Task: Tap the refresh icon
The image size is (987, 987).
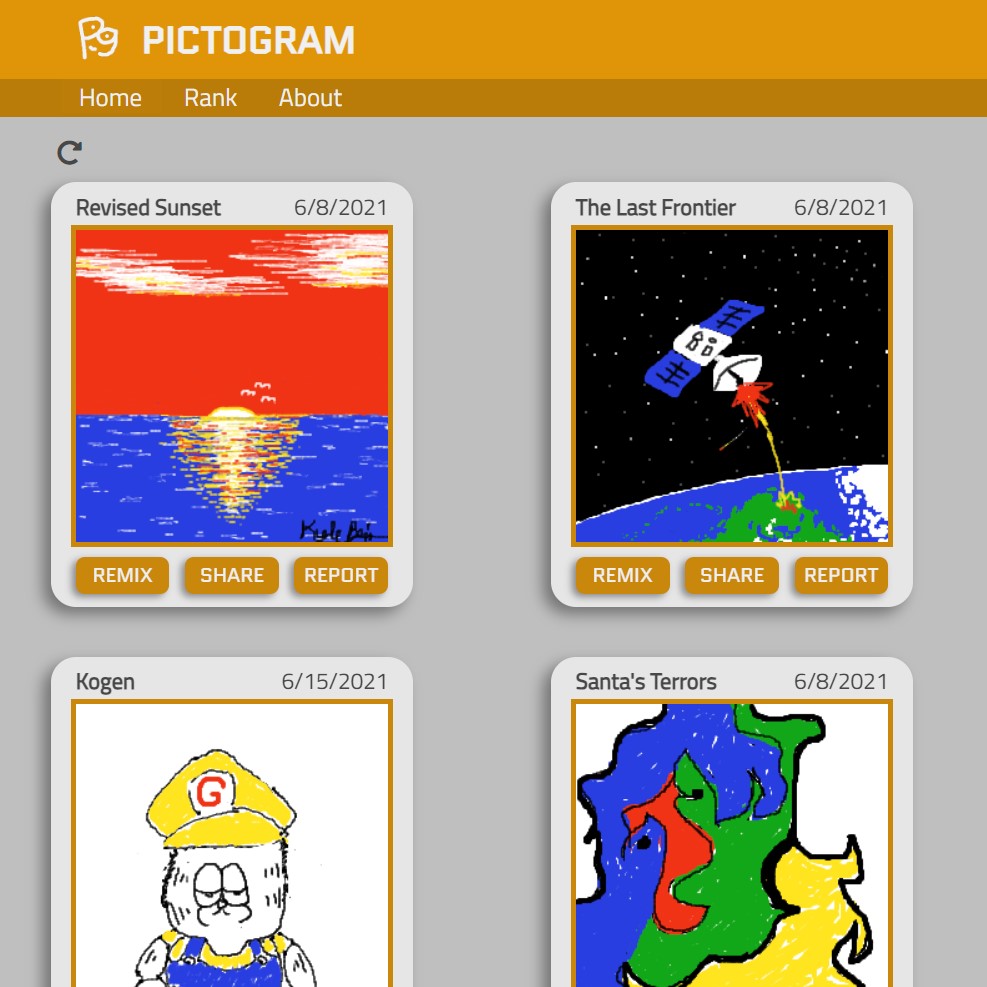Action: 69,153
